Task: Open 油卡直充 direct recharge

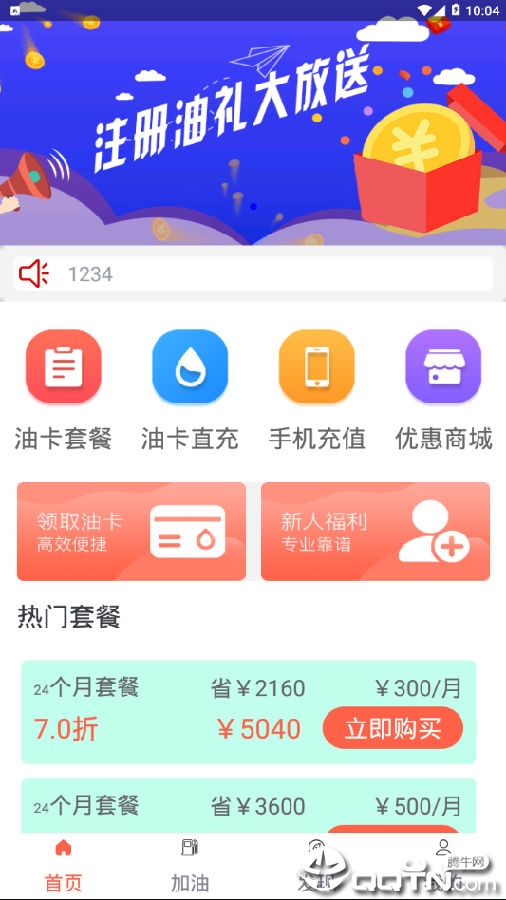Action: 190,390
